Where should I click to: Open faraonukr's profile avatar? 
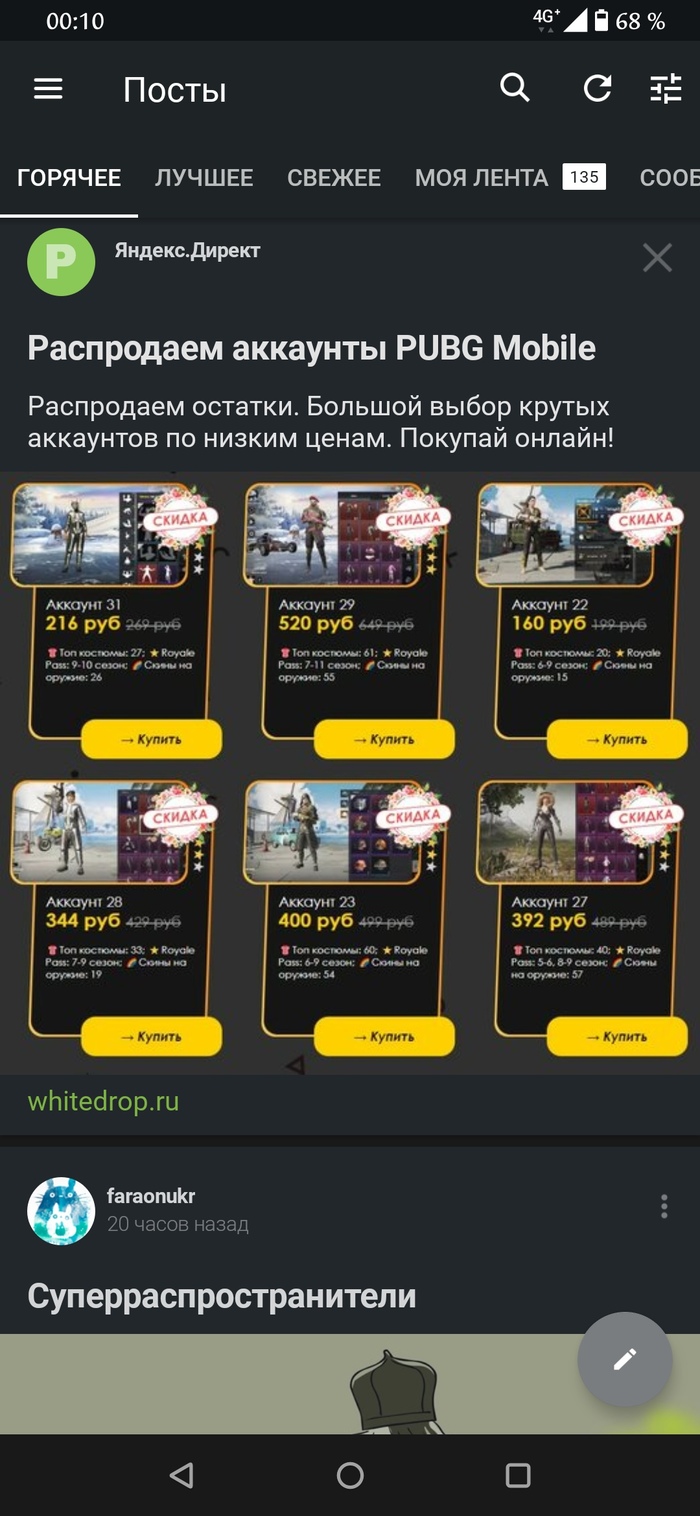point(61,1210)
